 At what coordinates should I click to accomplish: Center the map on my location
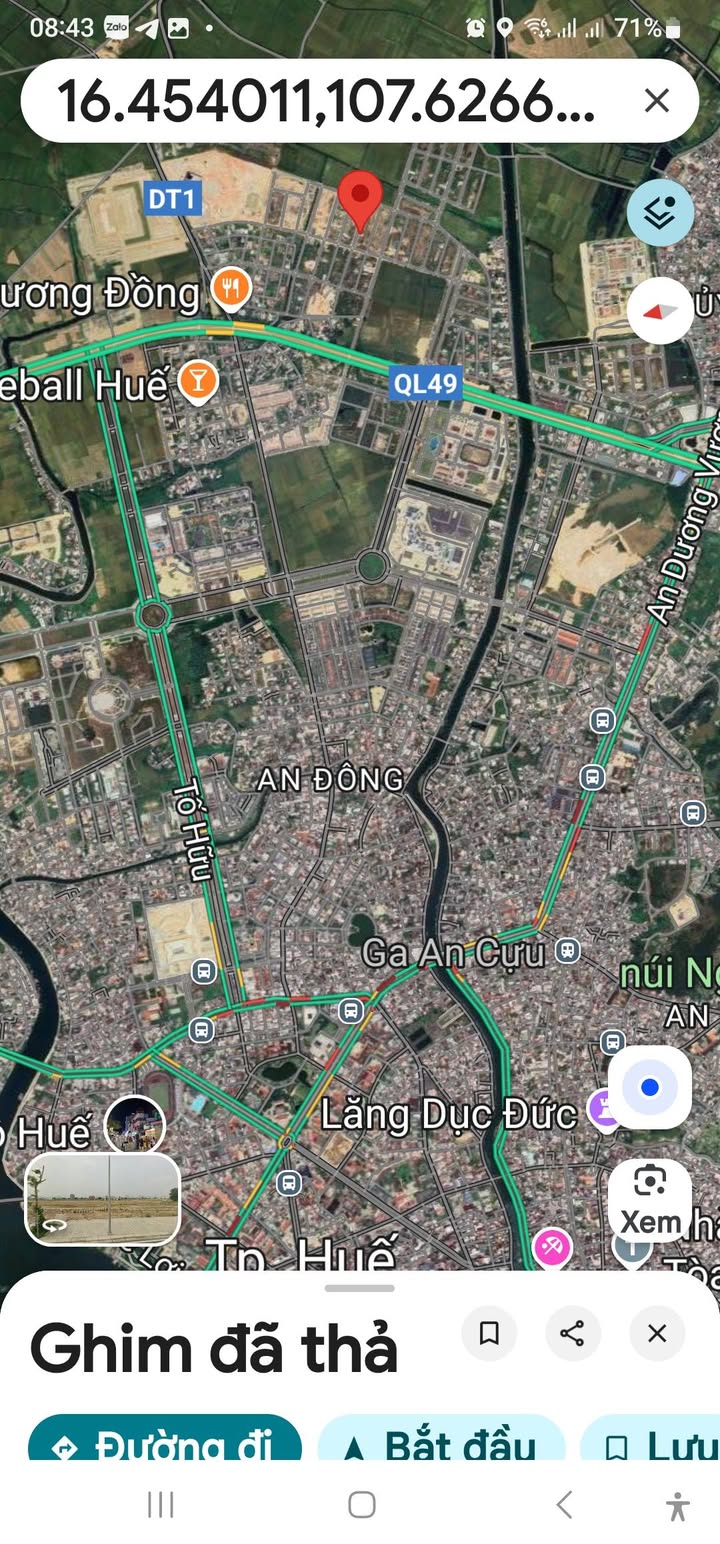[x=650, y=1087]
